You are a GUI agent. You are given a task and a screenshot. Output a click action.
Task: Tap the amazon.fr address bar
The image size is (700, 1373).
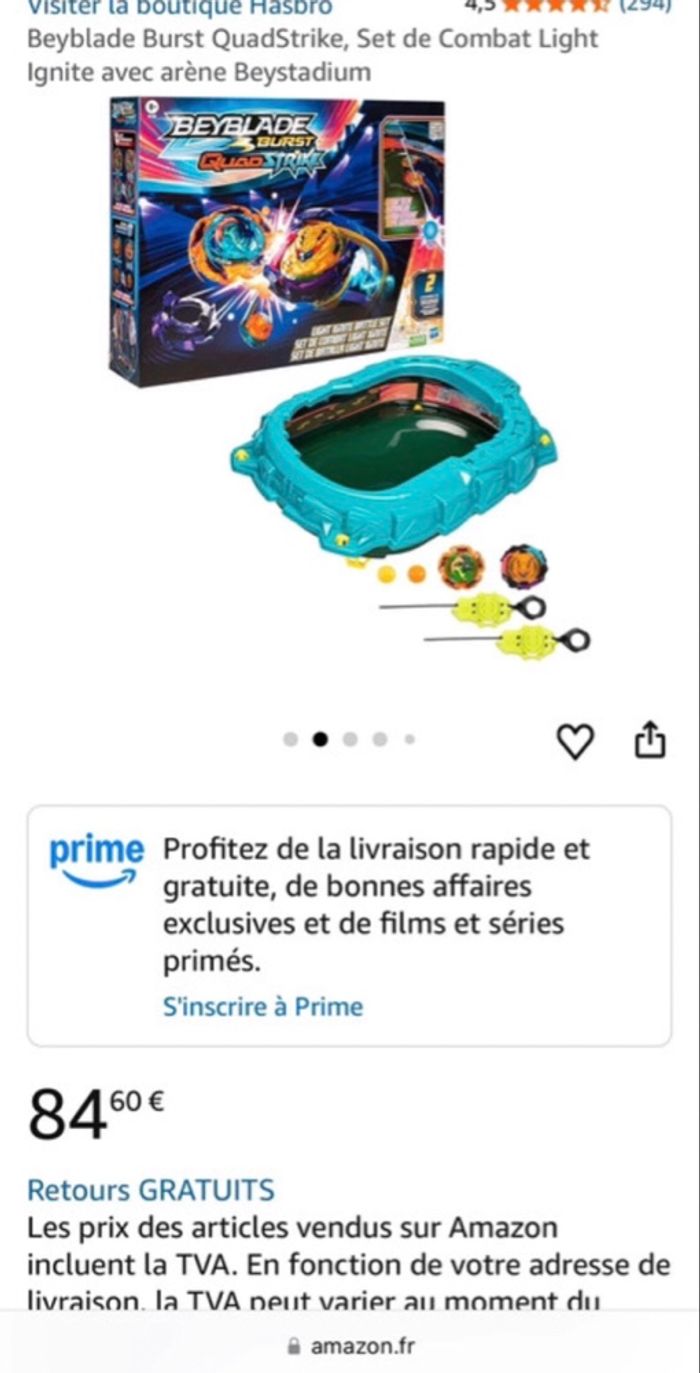350,1346
